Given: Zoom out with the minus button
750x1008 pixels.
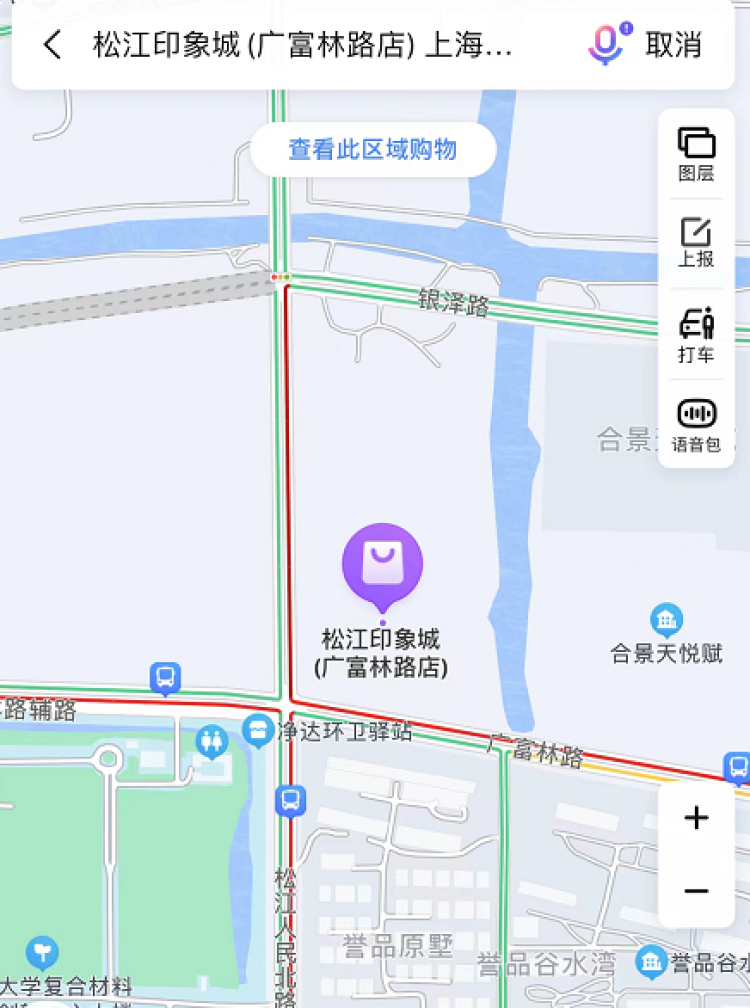Looking at the screenshot, I should click(696, 891).
